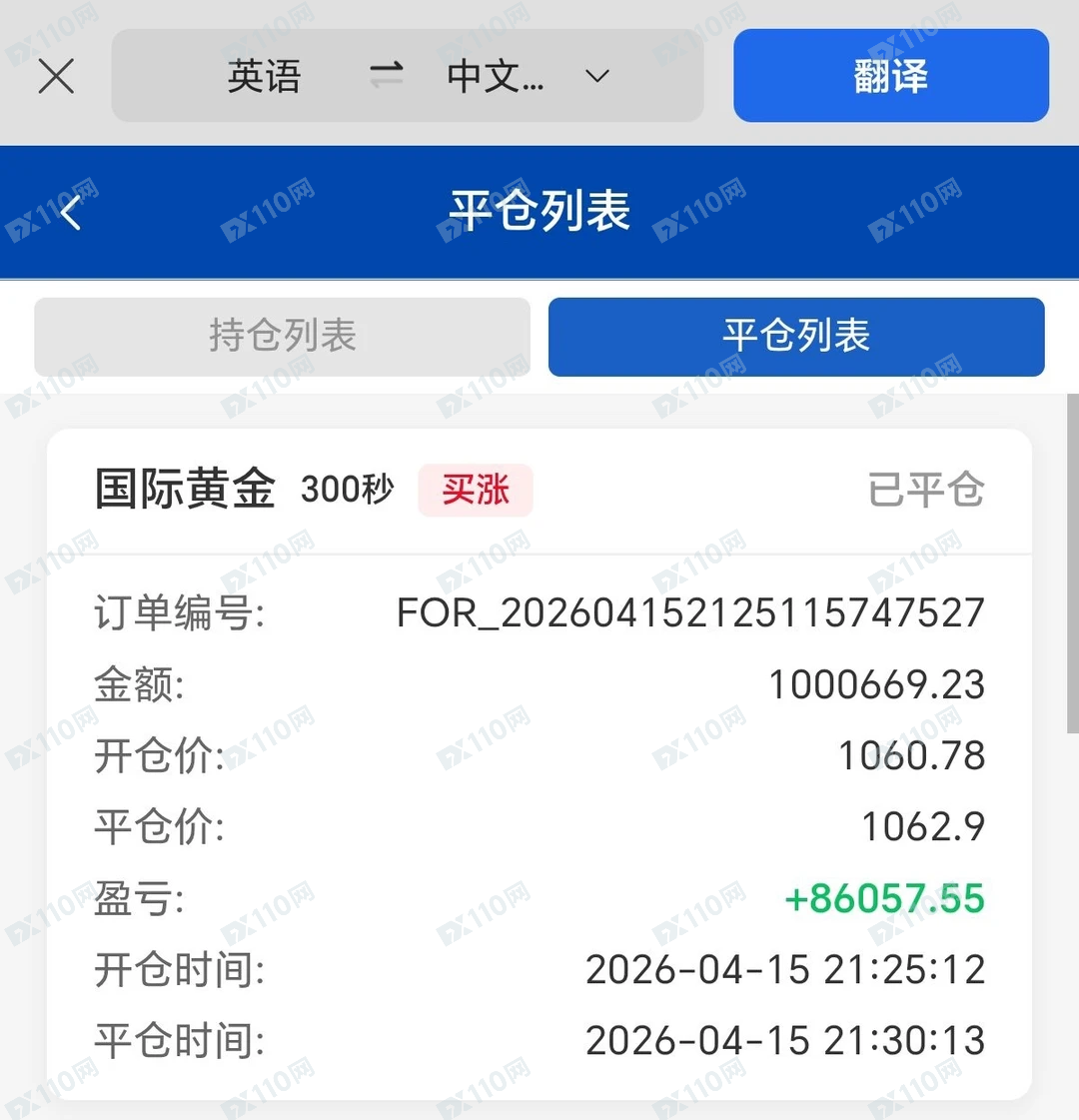Close the translation bar

coord(56,76)
